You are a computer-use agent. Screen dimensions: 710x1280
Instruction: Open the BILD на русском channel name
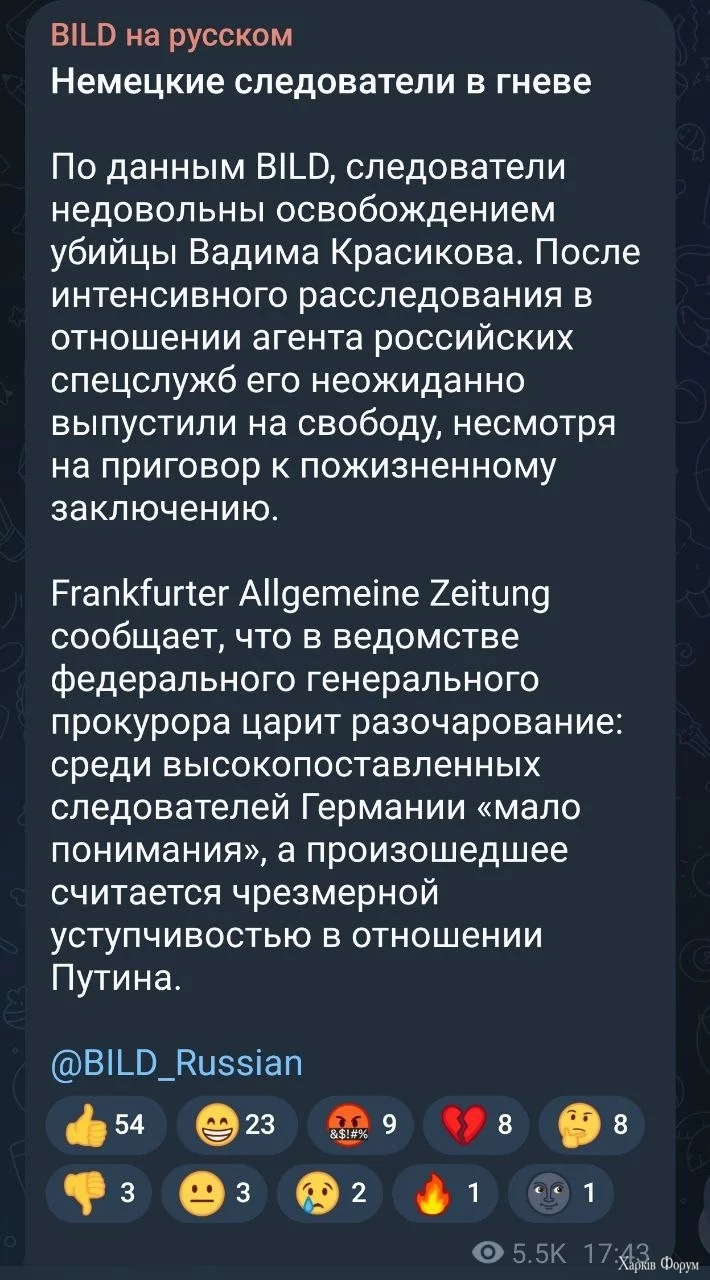(x=171, y=36)
